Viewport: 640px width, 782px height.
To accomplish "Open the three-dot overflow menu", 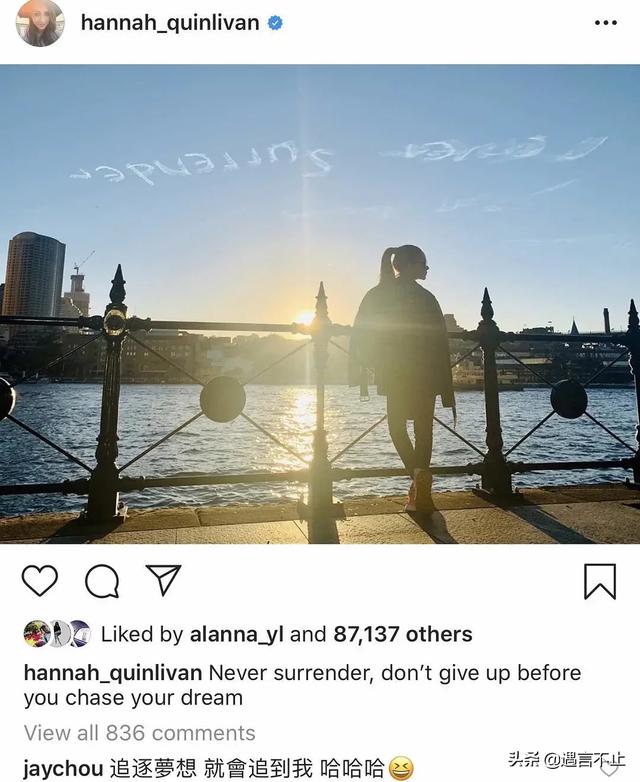I will tap(606, 22).
